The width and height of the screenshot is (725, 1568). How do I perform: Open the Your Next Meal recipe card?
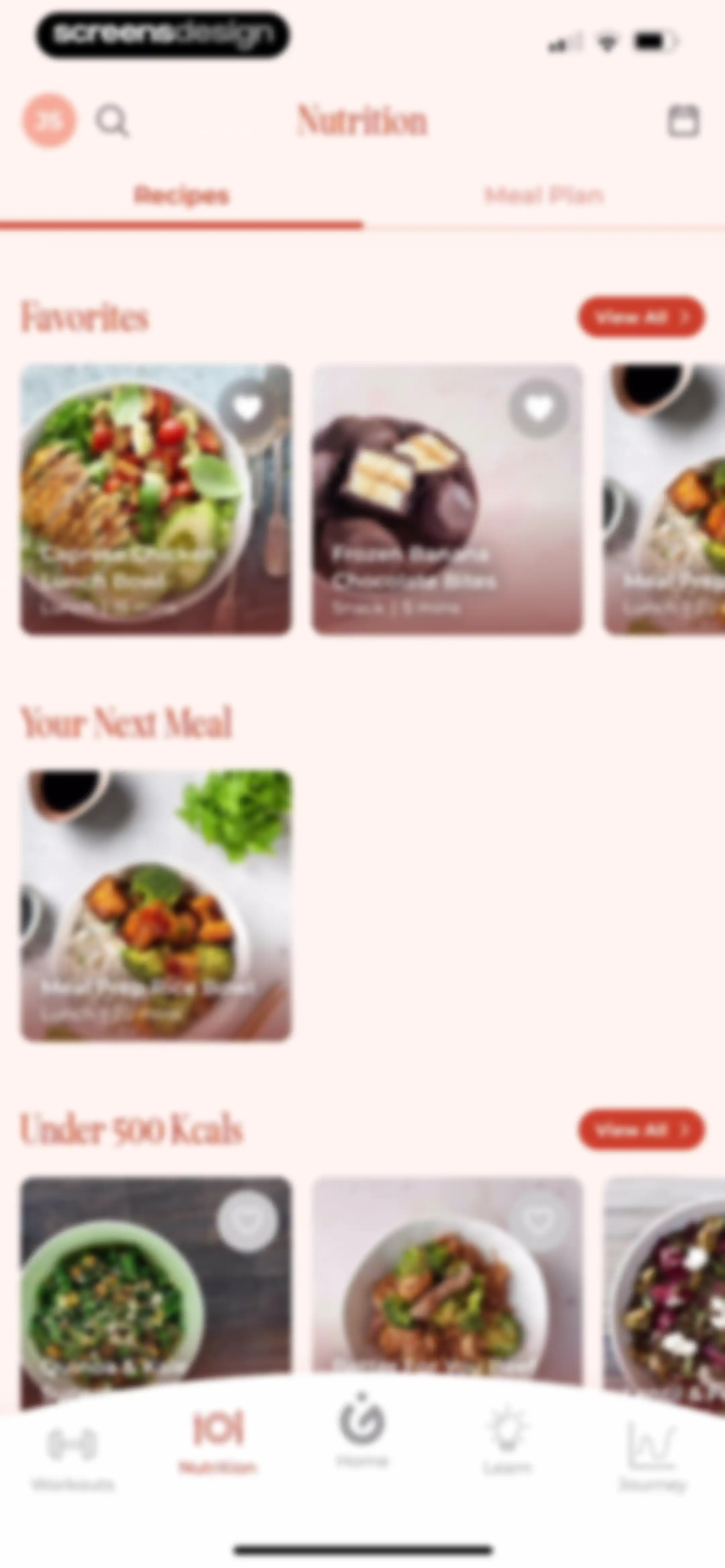pyautogui.click(x=156, y=906)
